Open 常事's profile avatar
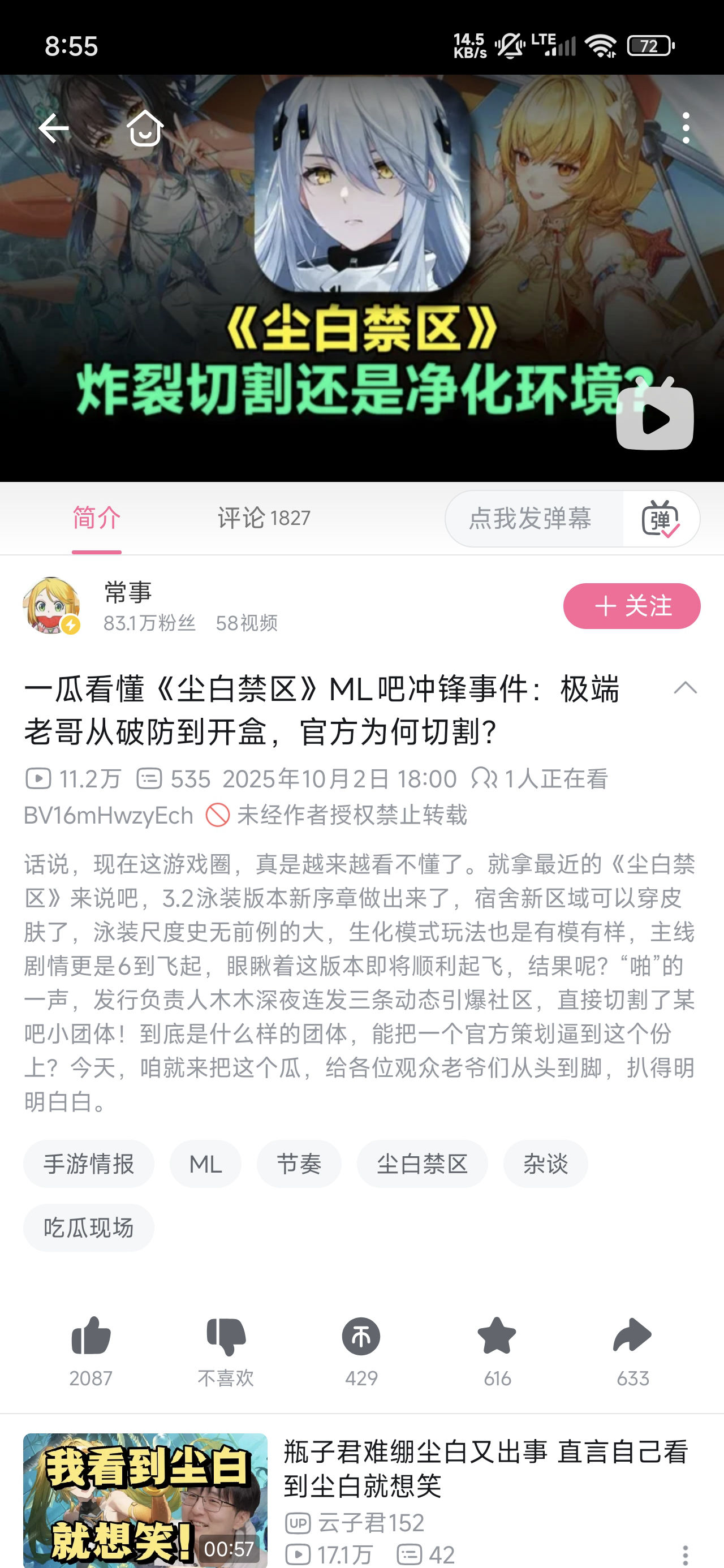 point(52,606)
